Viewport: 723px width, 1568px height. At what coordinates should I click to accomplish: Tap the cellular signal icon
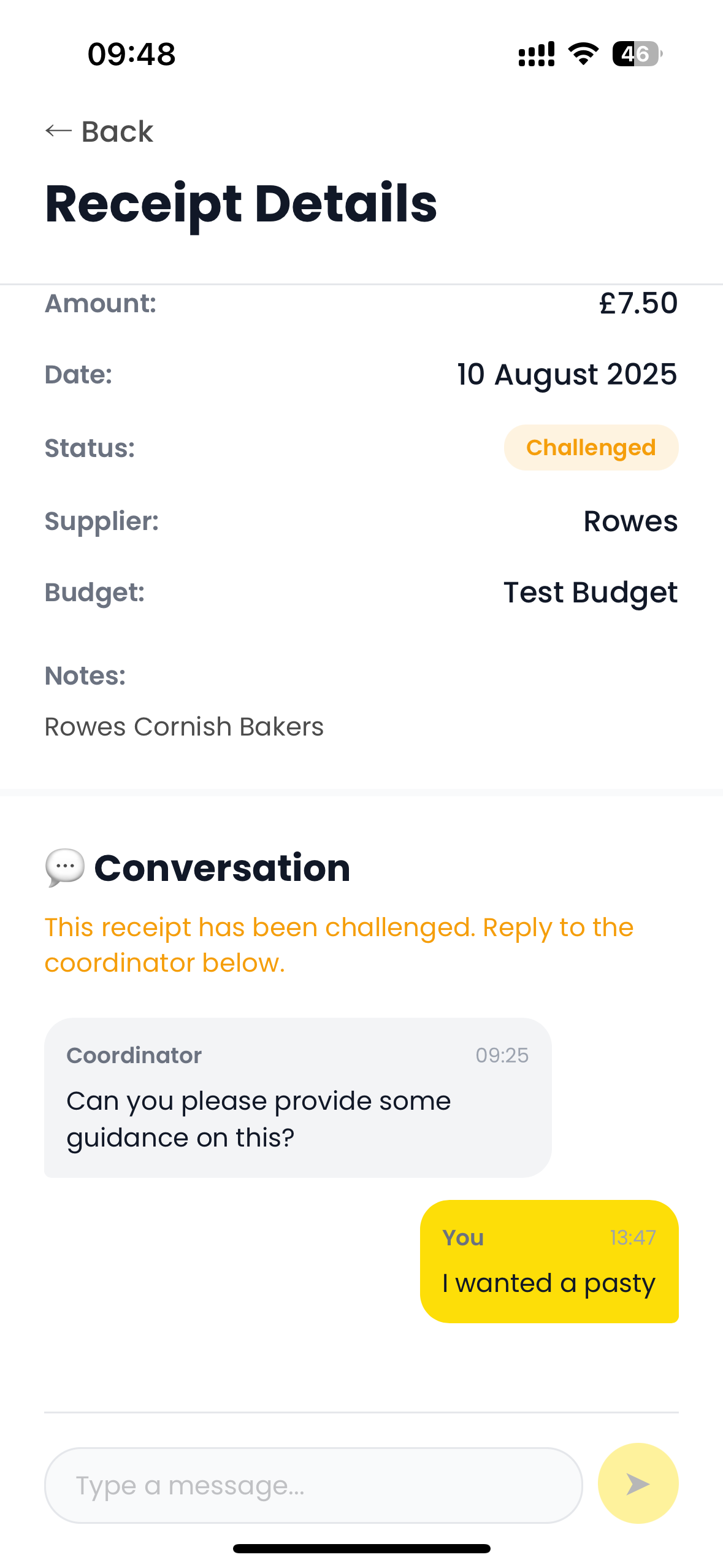point(535,54)
